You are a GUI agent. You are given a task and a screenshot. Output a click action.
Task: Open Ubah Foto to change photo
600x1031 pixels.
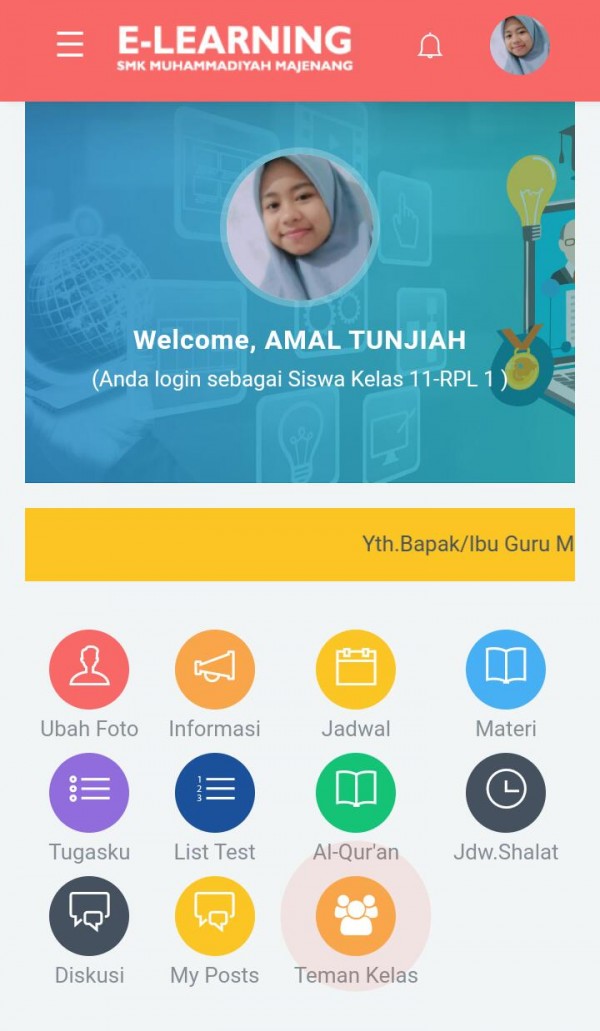(89, 670)
